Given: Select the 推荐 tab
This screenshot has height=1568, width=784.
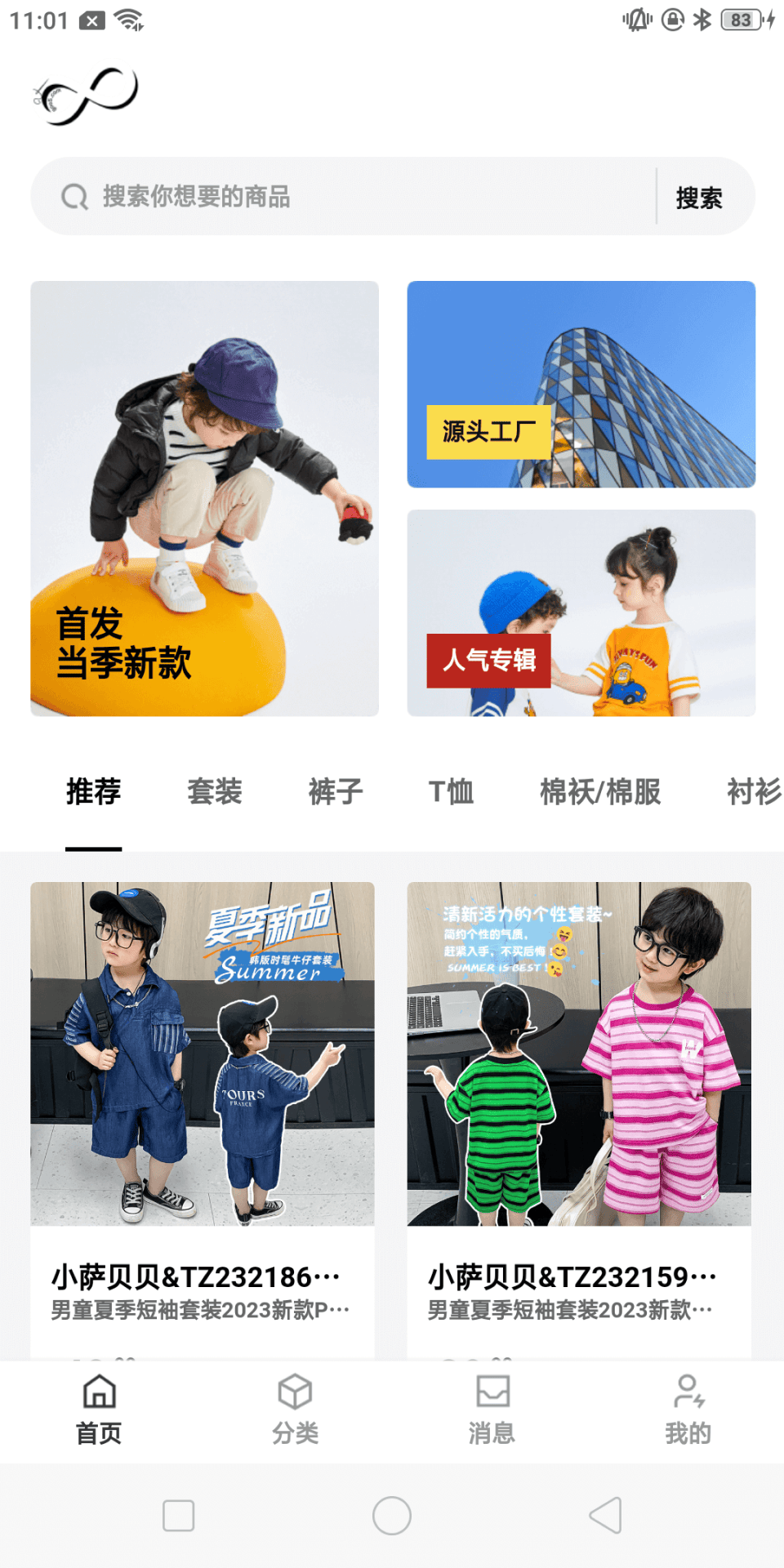Looking at the screenshot, I should pos(94,791).
